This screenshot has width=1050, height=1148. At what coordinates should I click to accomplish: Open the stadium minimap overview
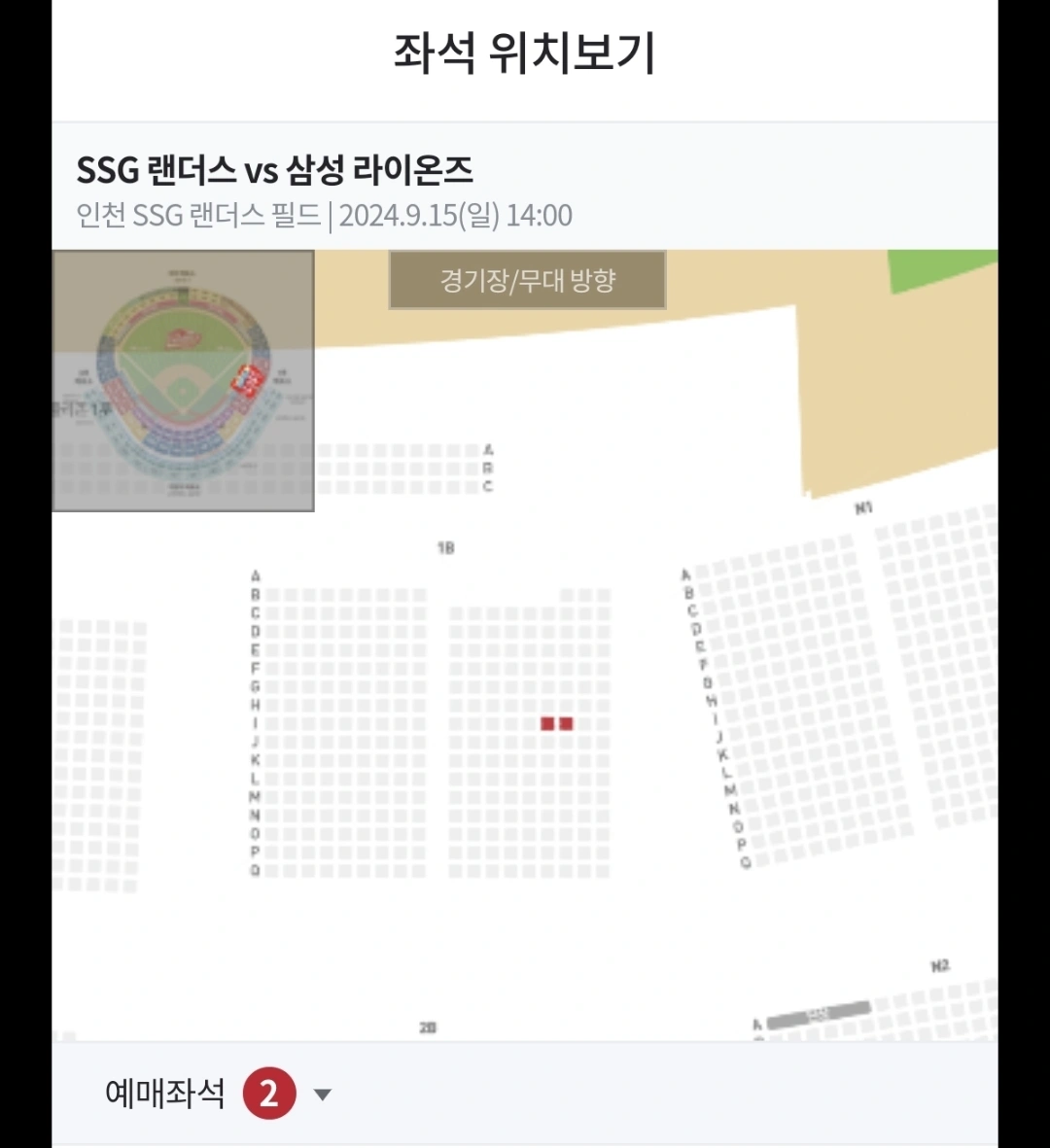click(x=183, y=380)
